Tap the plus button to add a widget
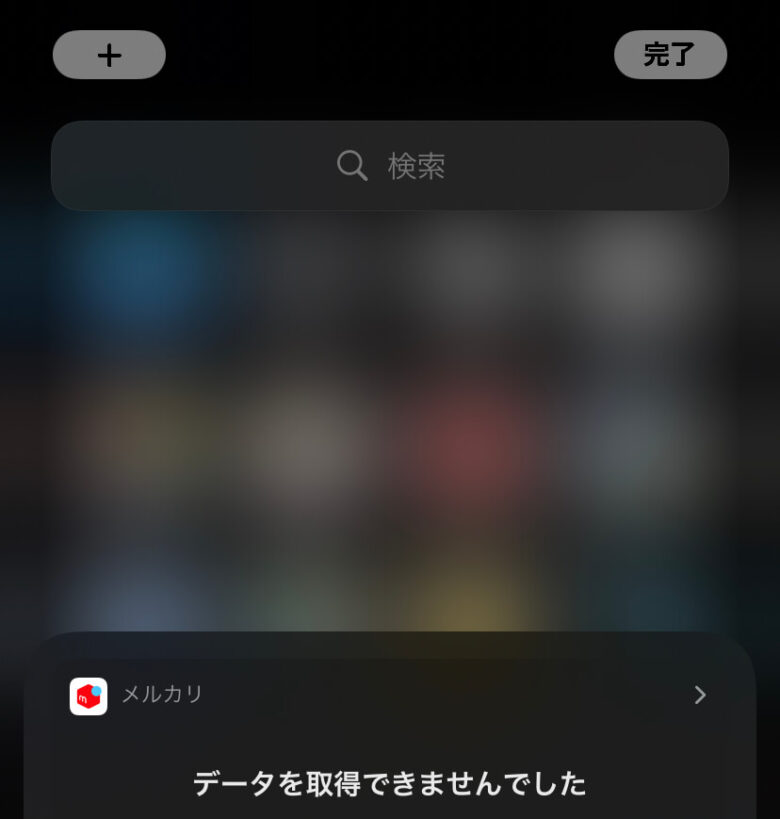The height and width of the screenshot is (819, 780). [109, 55]
